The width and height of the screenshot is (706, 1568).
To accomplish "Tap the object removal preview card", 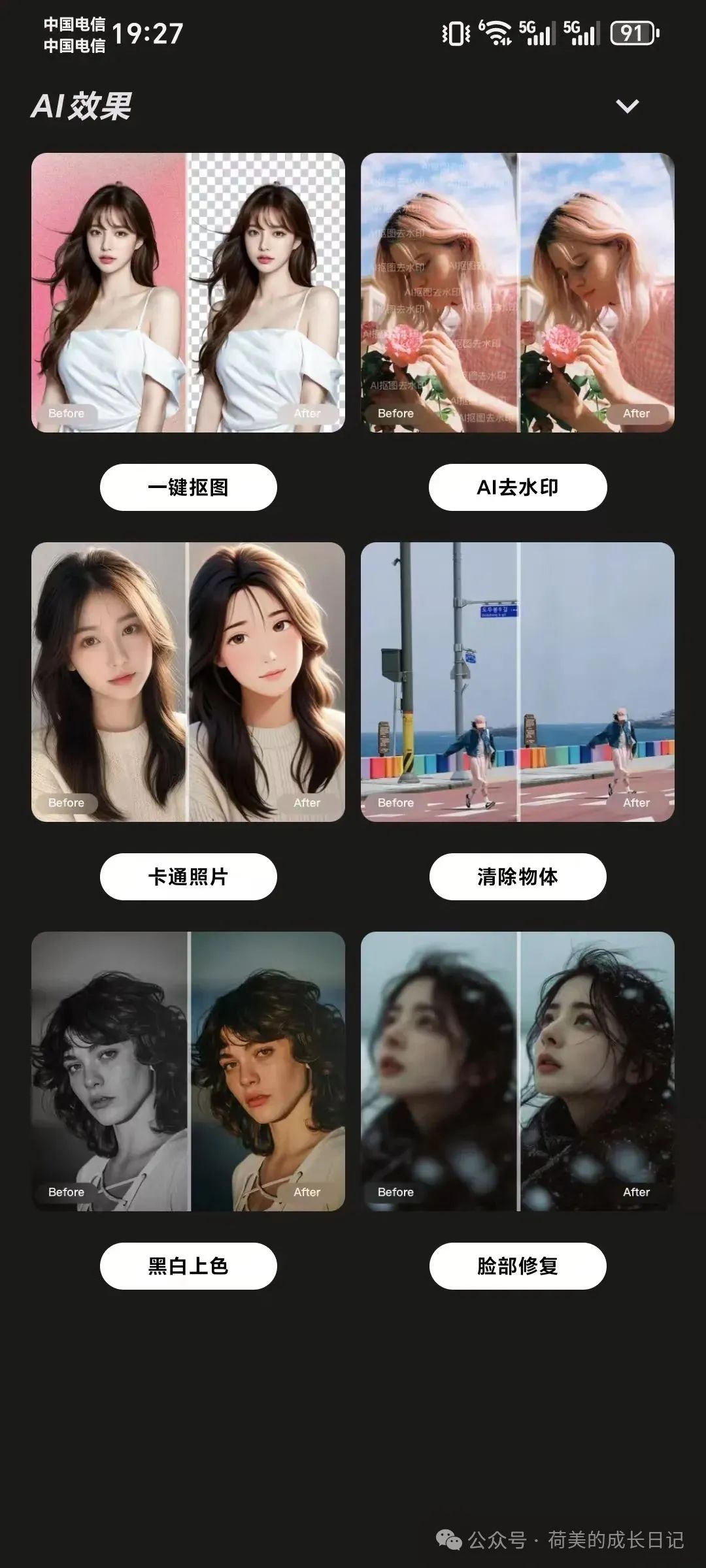I will pos(518,682).
